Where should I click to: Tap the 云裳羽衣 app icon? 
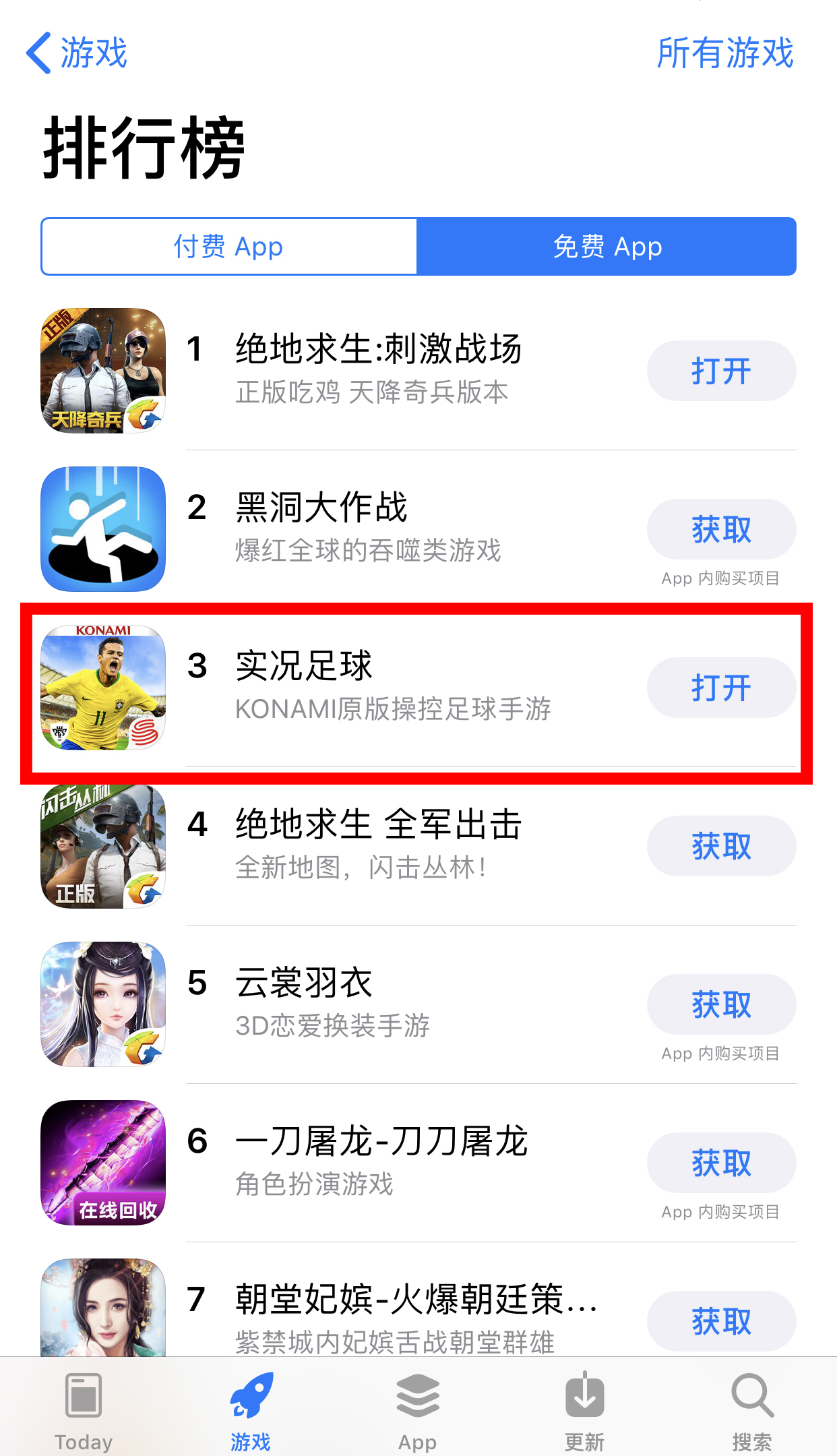(x=102, y=1004)
